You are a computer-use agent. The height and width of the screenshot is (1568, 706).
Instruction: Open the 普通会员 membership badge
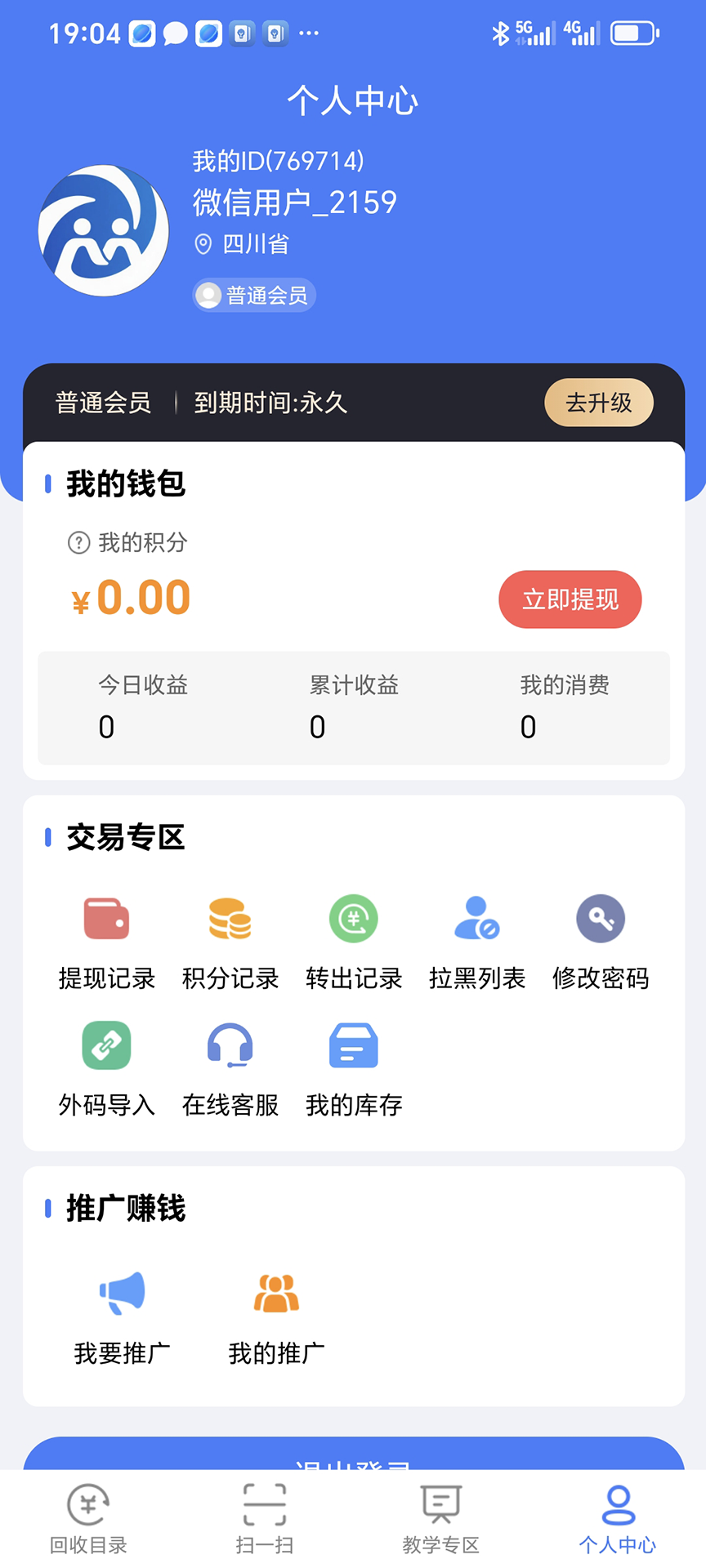253,296
